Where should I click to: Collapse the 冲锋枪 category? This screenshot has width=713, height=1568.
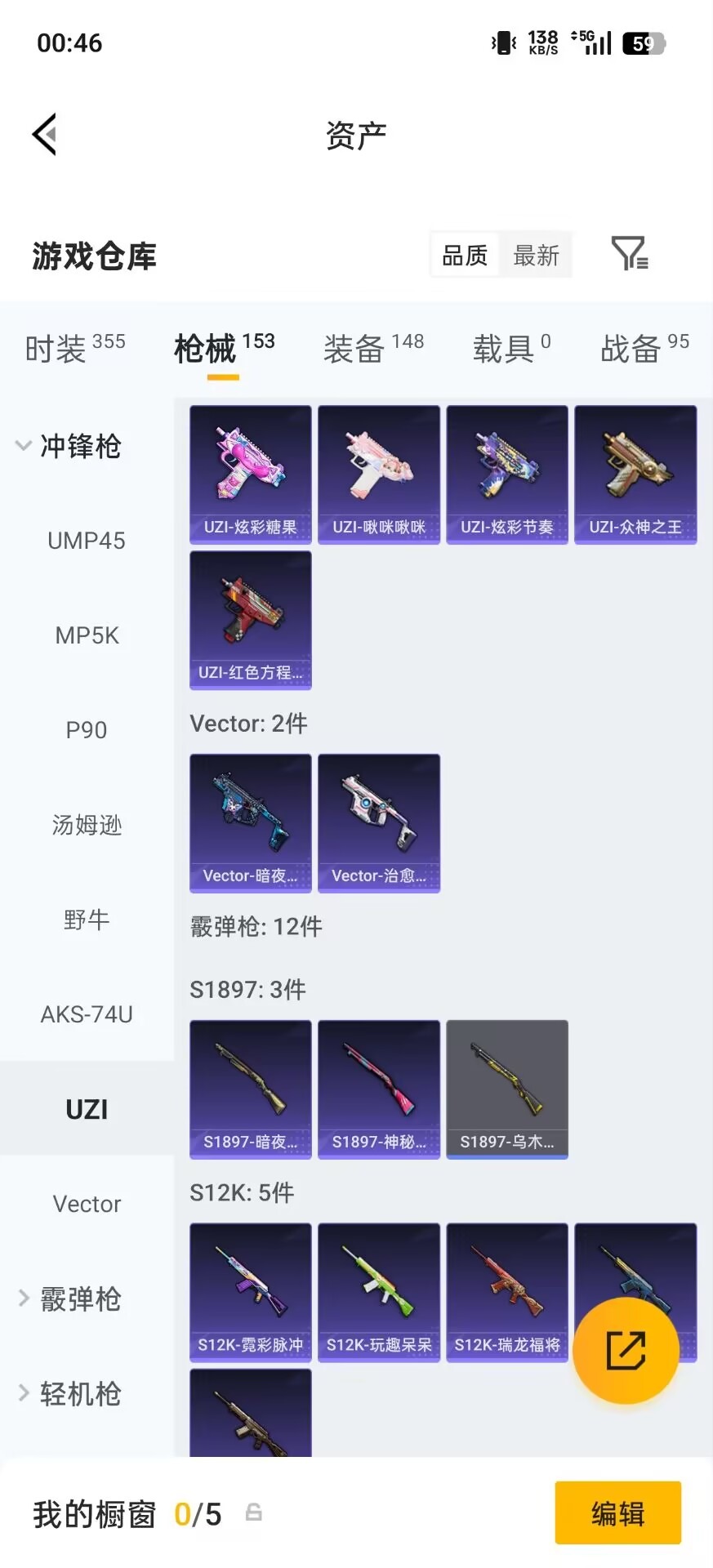pos(69,446)
